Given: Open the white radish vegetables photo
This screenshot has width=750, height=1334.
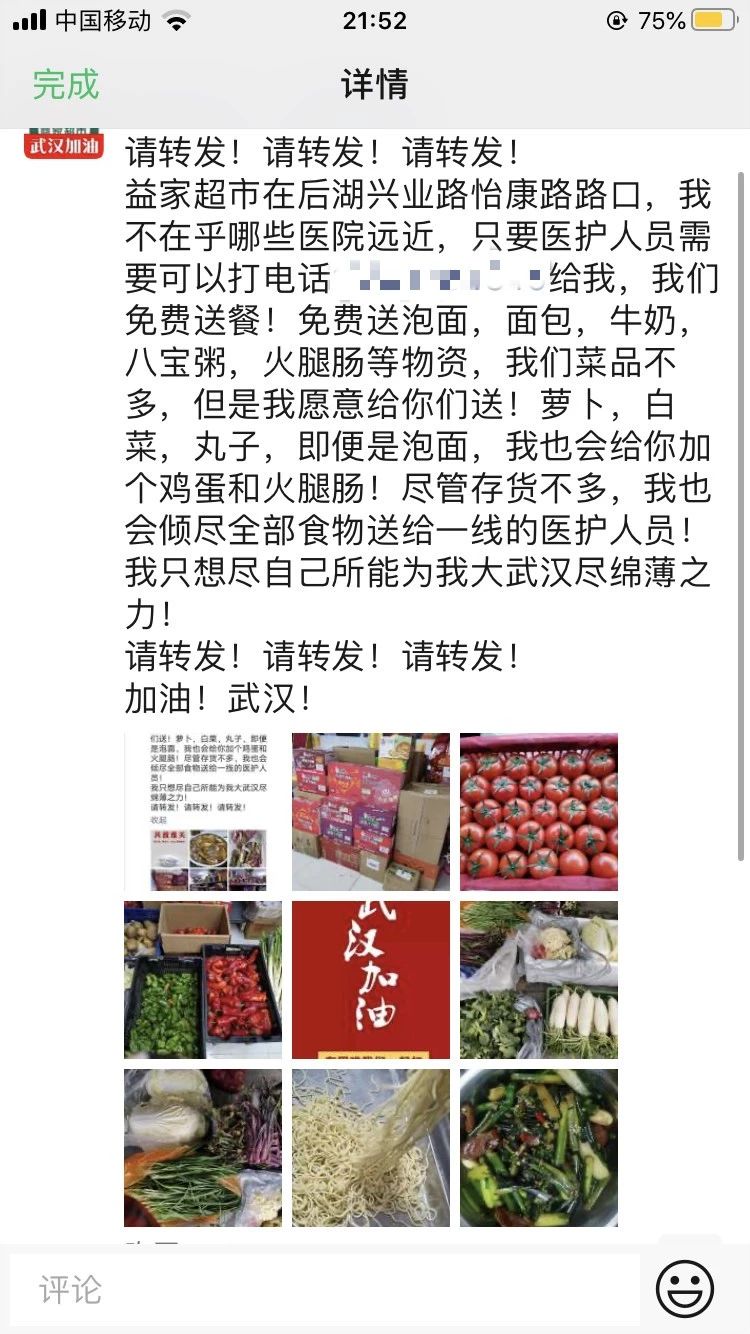Looking at the screenshot, I should pos(539,979).
